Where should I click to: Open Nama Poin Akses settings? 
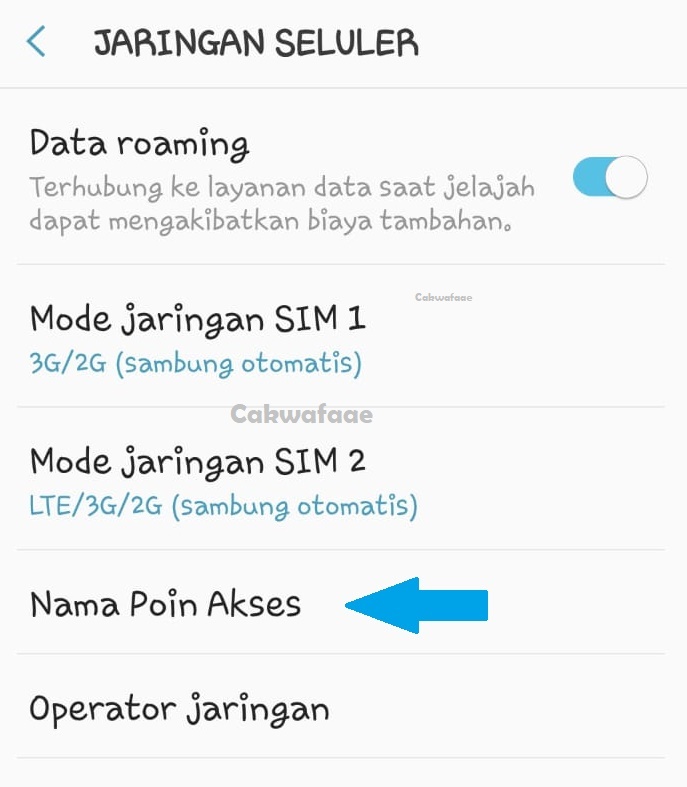[x=166, y=604]
